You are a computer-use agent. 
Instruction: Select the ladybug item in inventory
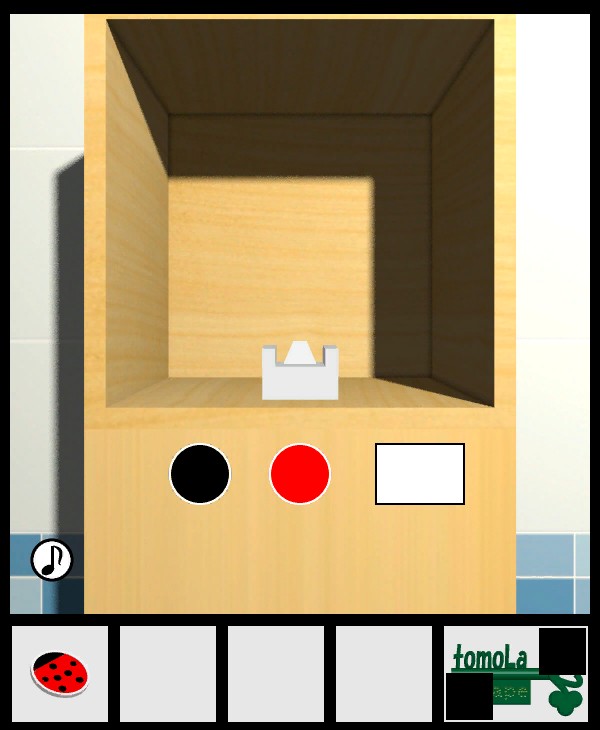[x=60, y=674]
